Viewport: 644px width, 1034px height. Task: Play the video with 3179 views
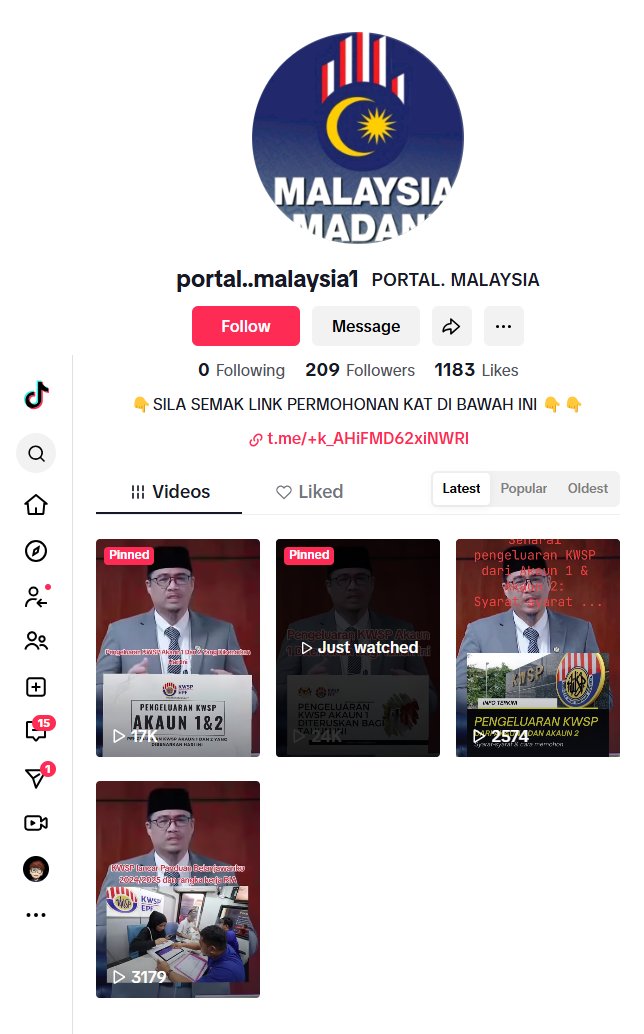(178, 889)
